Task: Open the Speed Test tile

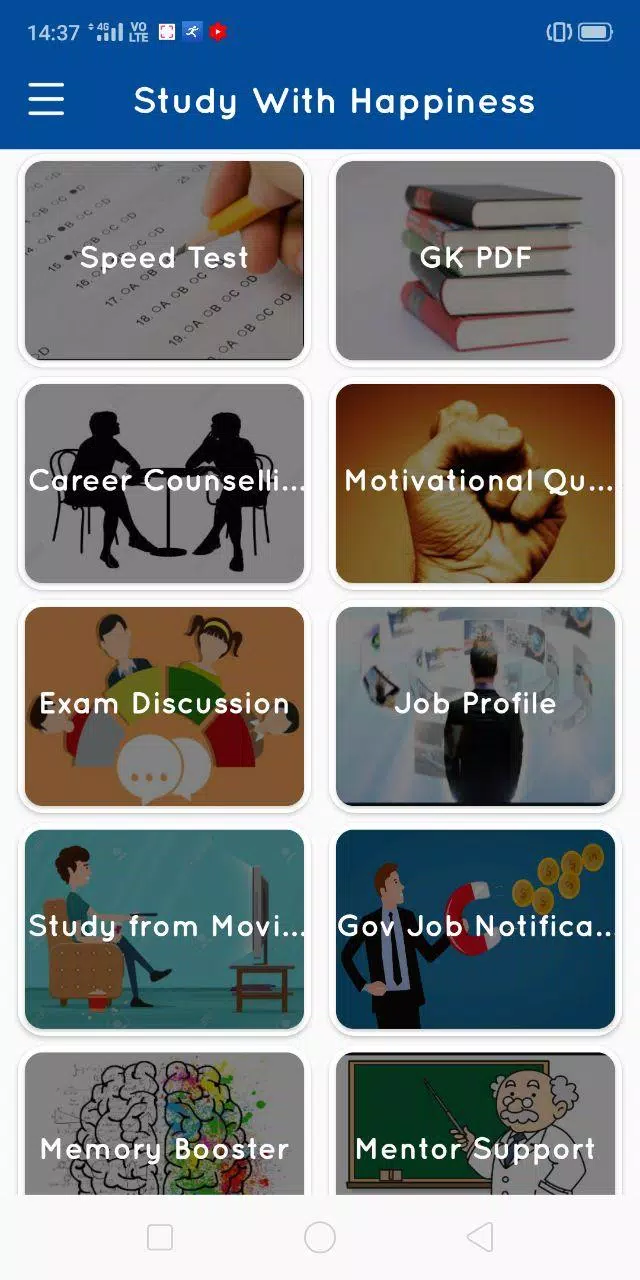Action: 164,260
